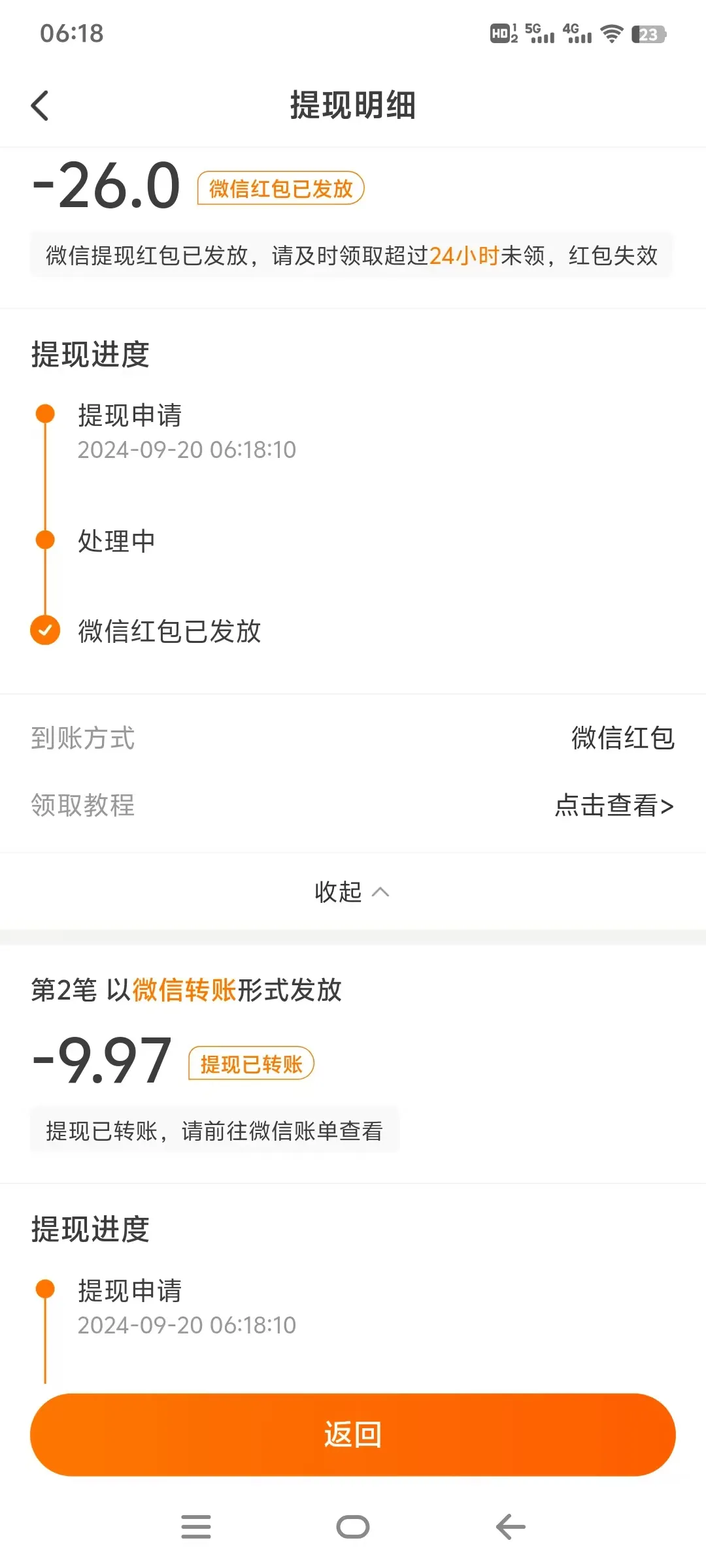Select the 第2笔 微信转账 section header
The width and height of the screenshot is (706, 1568).
(x=187, y=991)
